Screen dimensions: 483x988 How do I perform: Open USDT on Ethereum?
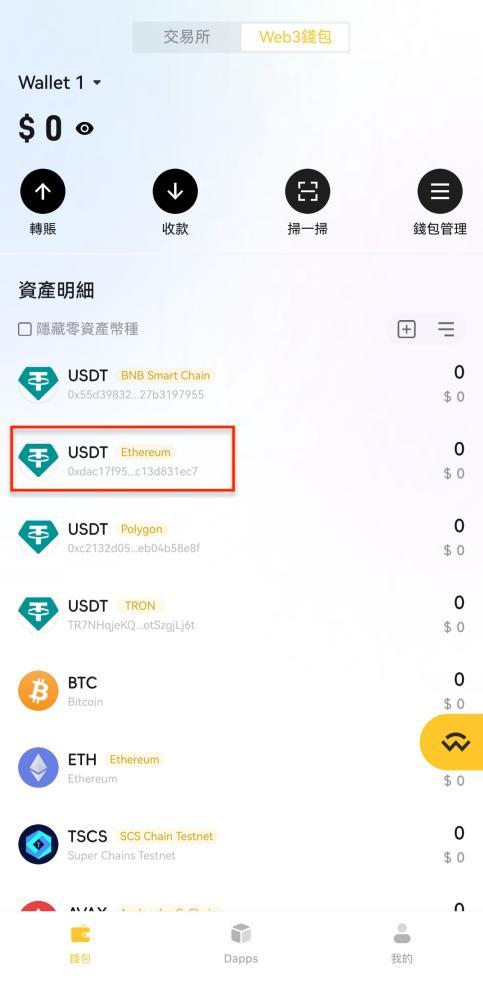[241, 461]
